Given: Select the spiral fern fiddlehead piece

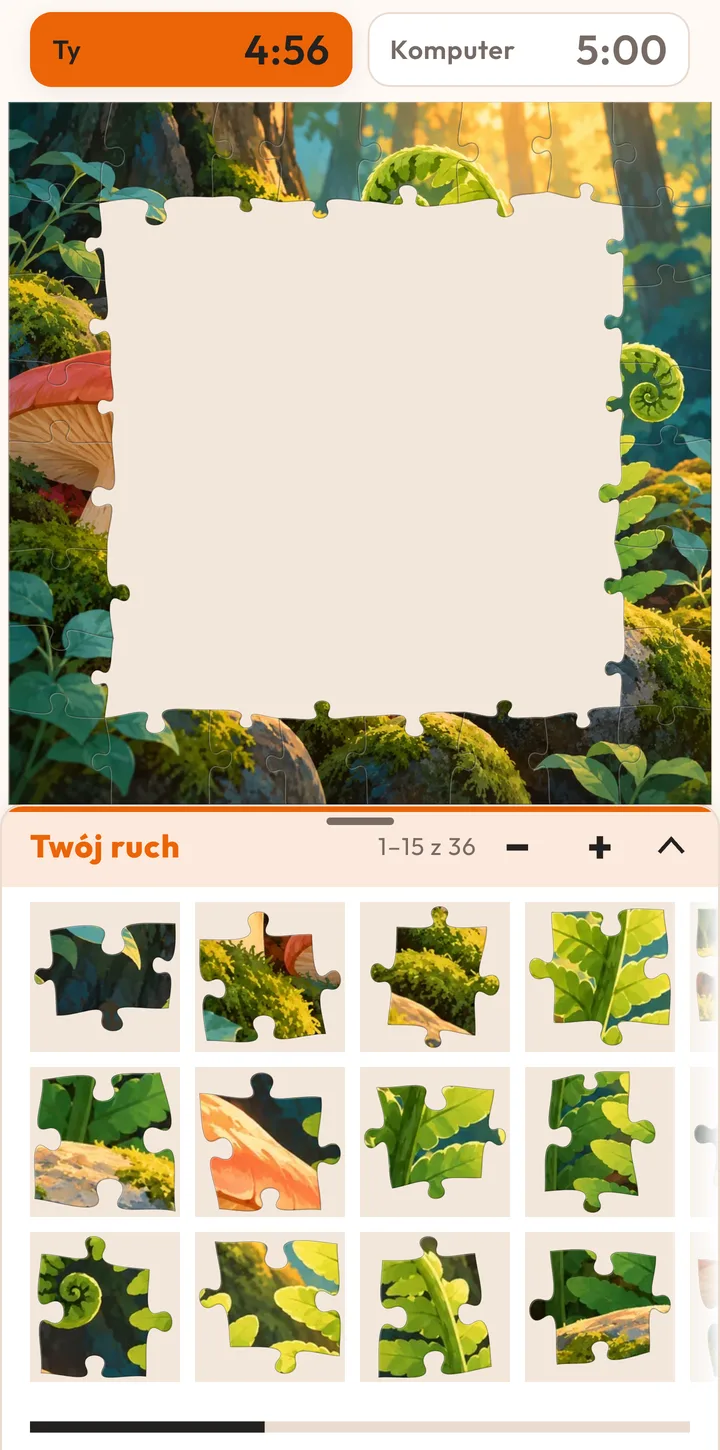Looking at the screenshot, I should tap(105, 1307).
